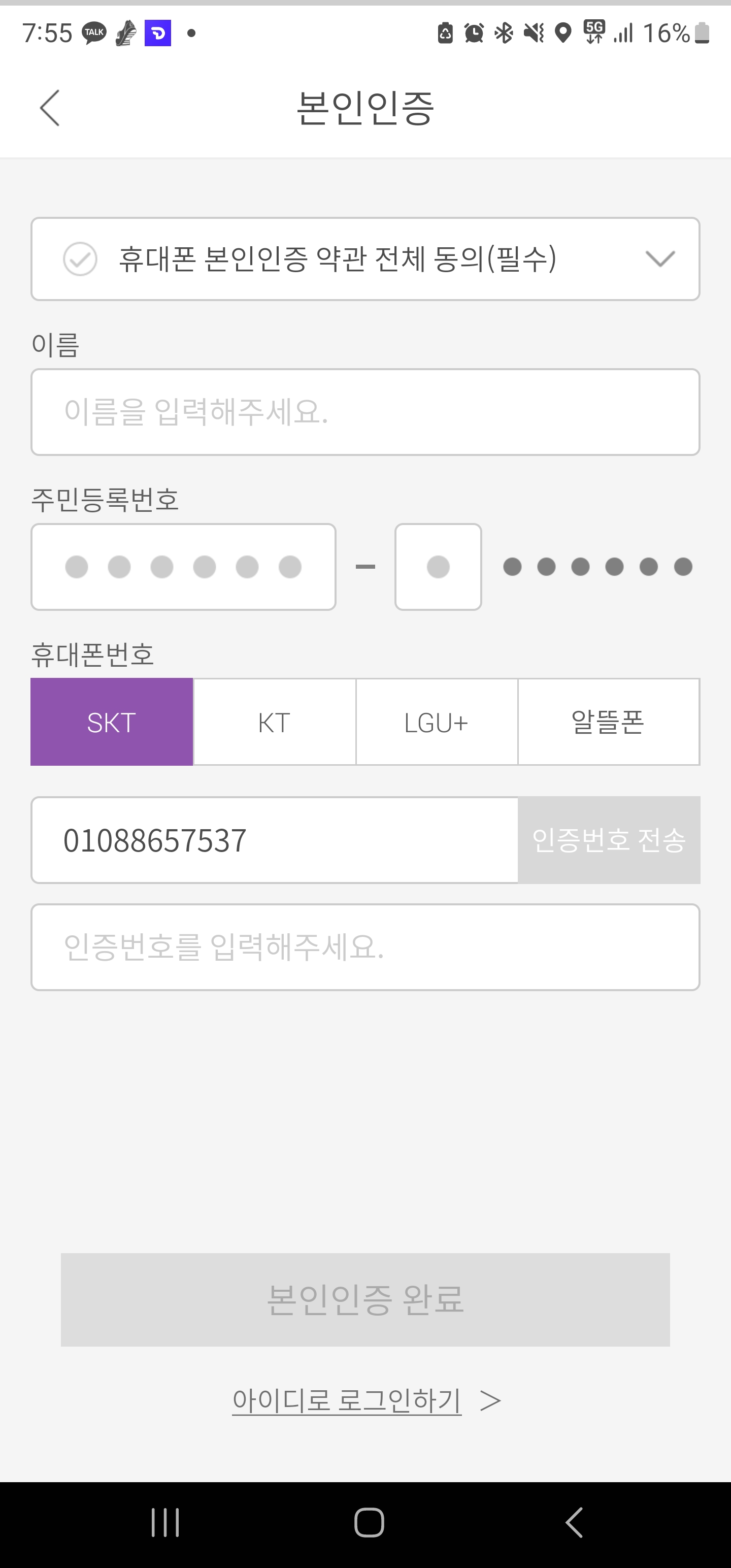Focus the single-digit resident number box
This screenshot has width=731, height=1568.
point(438,567)
